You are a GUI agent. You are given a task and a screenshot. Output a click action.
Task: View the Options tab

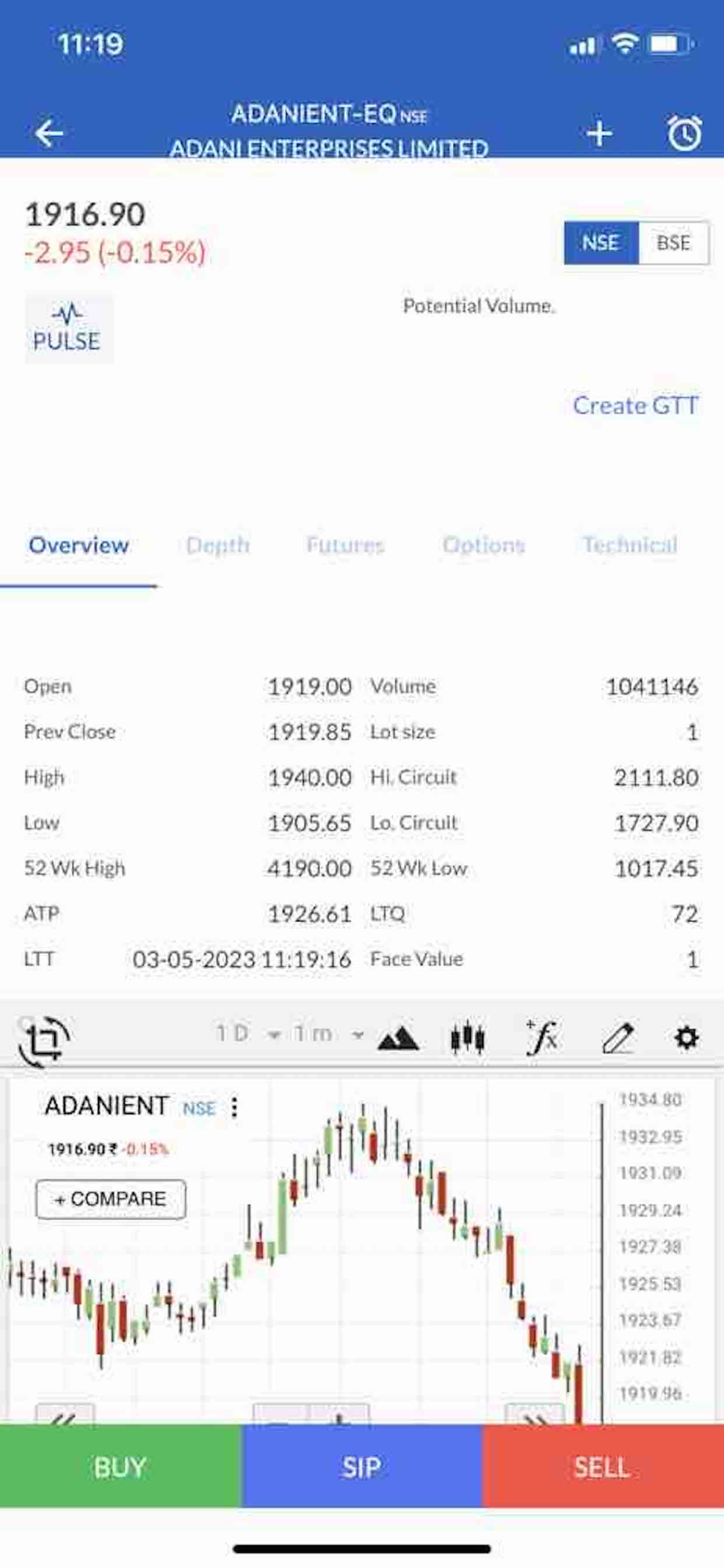[x=483, y=545]
